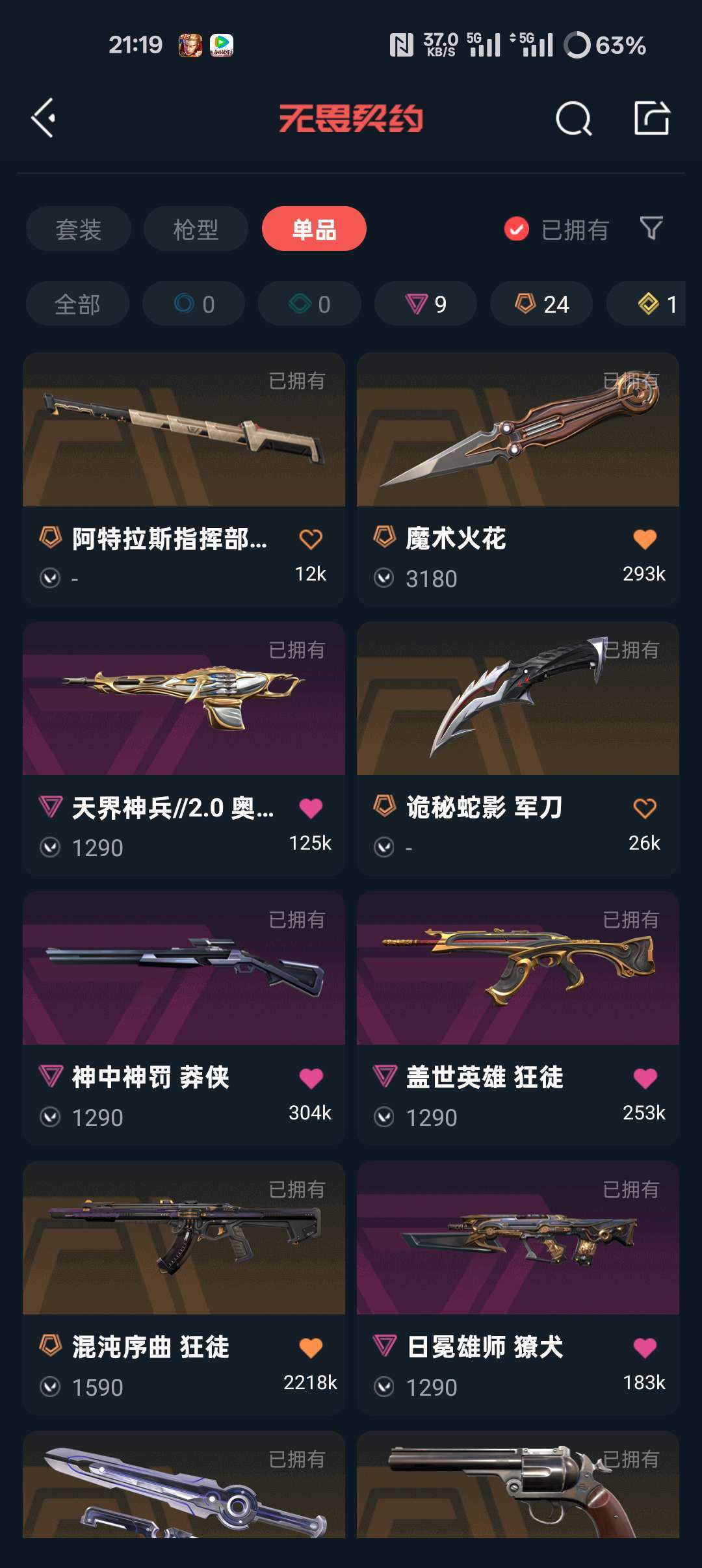Open the filter funnel icon
The height and width of the screenshot is (1568, 702).
pyautogui.click(x=651, y=228)
